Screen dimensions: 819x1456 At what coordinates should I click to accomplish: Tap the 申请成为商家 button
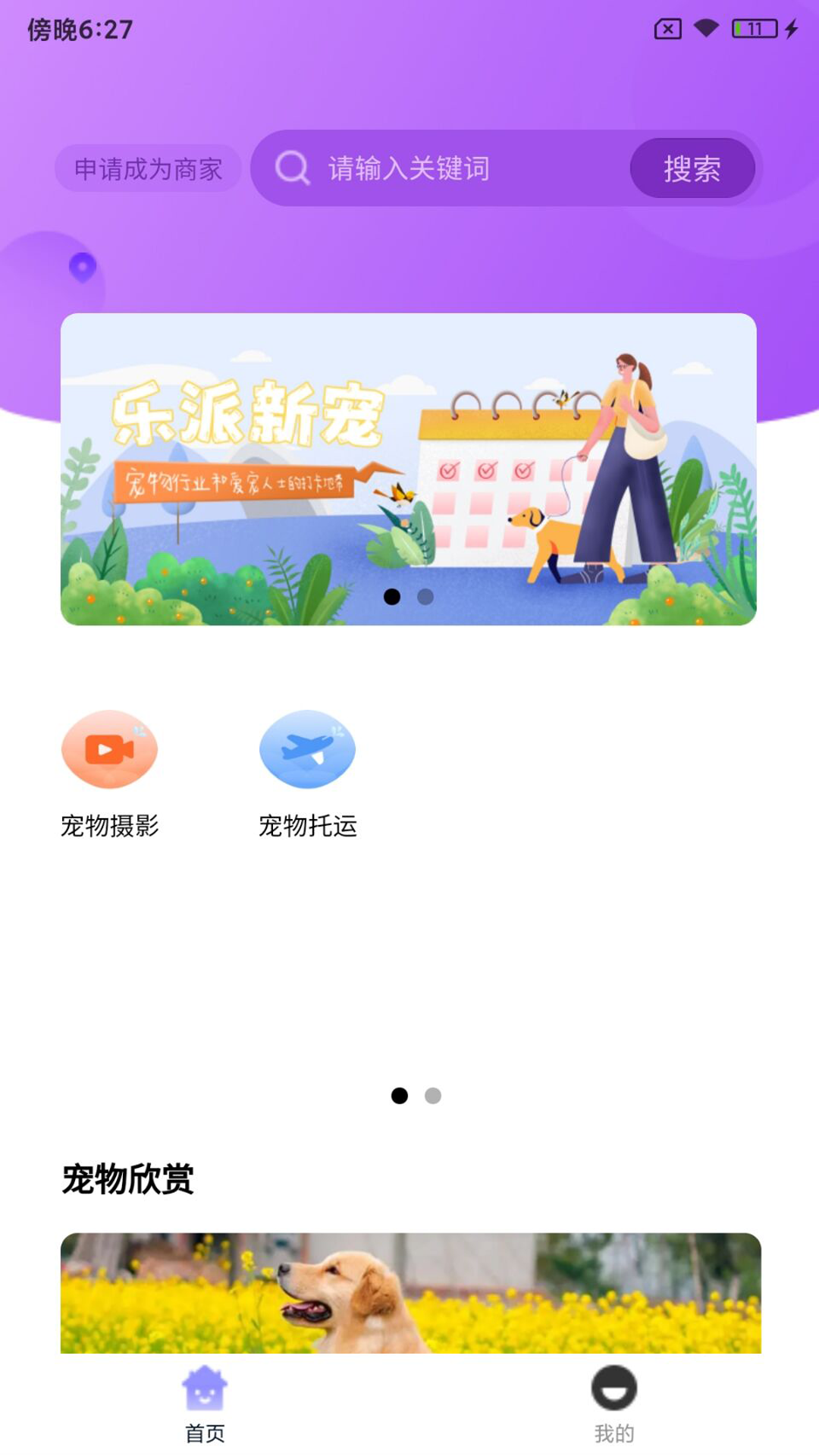coord(148,168)
